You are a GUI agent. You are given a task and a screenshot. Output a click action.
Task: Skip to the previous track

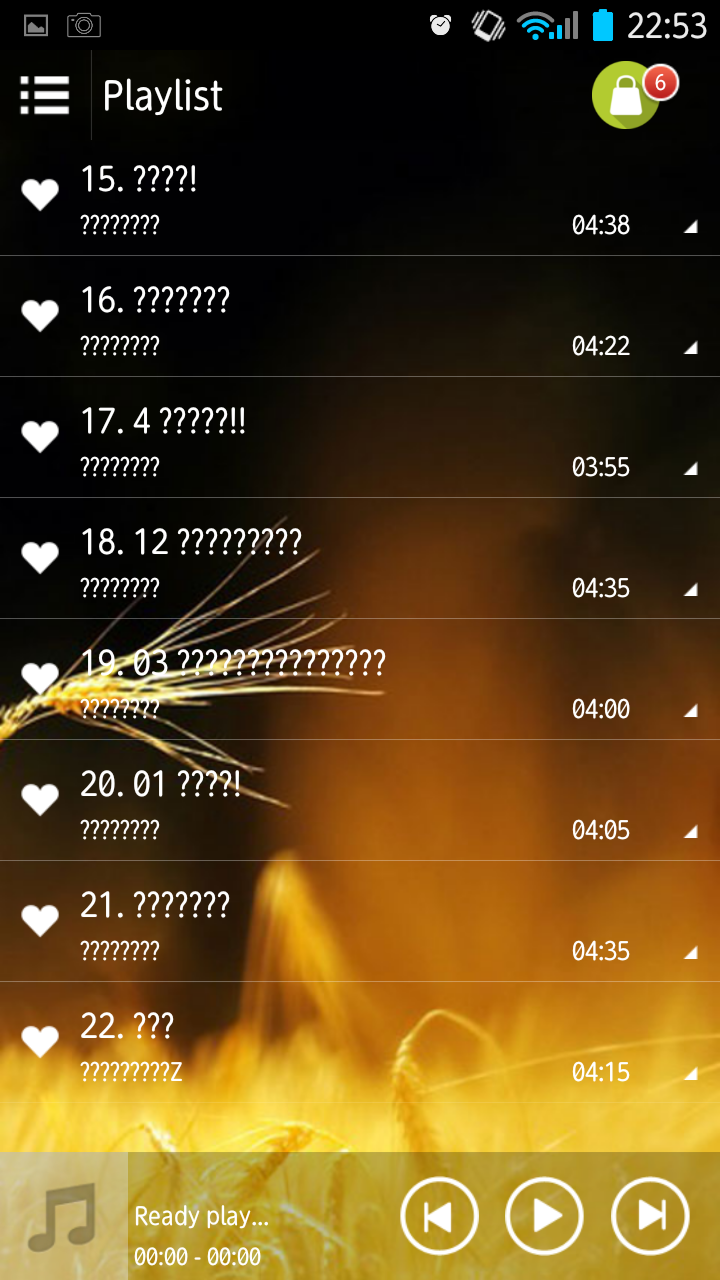[x=439, y=1216]
